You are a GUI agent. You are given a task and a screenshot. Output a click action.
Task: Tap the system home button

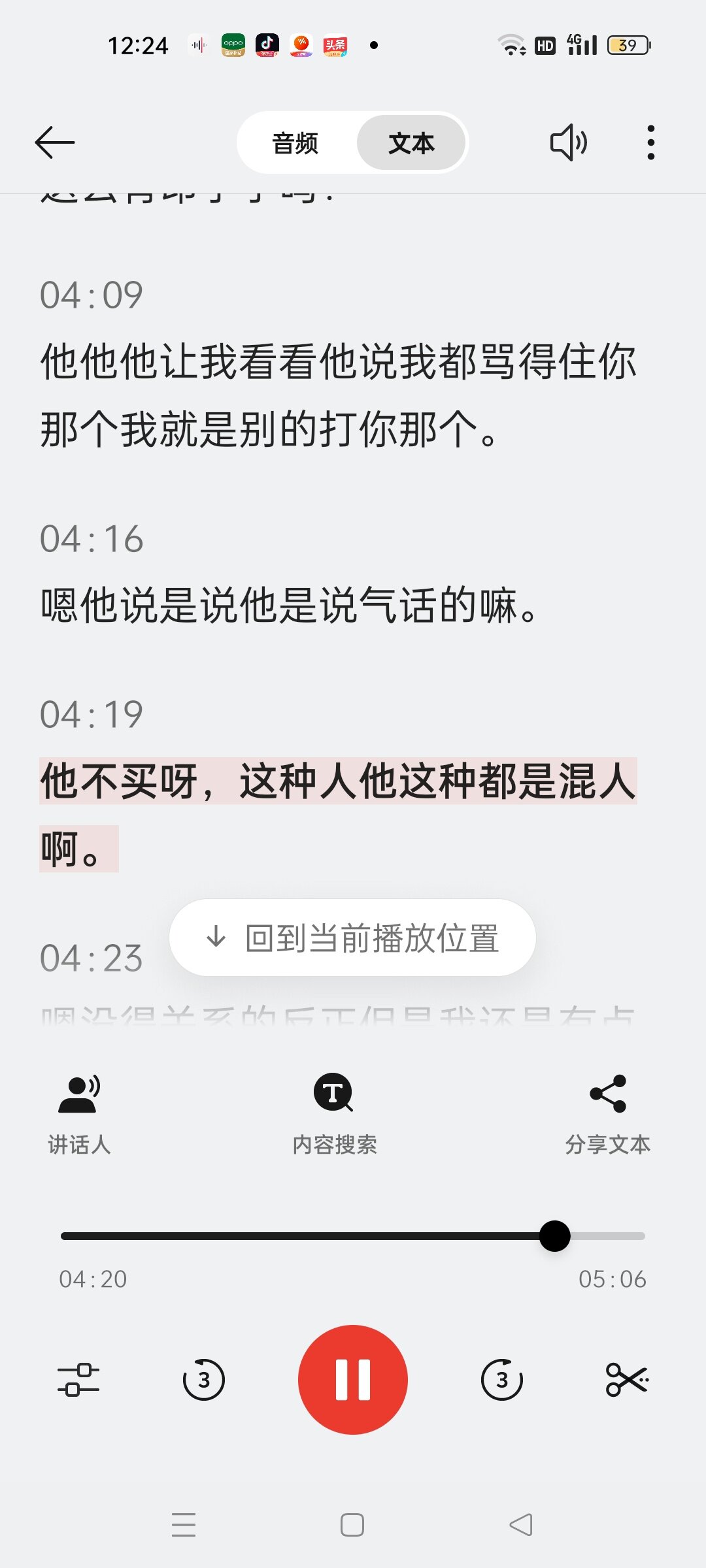click(x=352, y=1525)
